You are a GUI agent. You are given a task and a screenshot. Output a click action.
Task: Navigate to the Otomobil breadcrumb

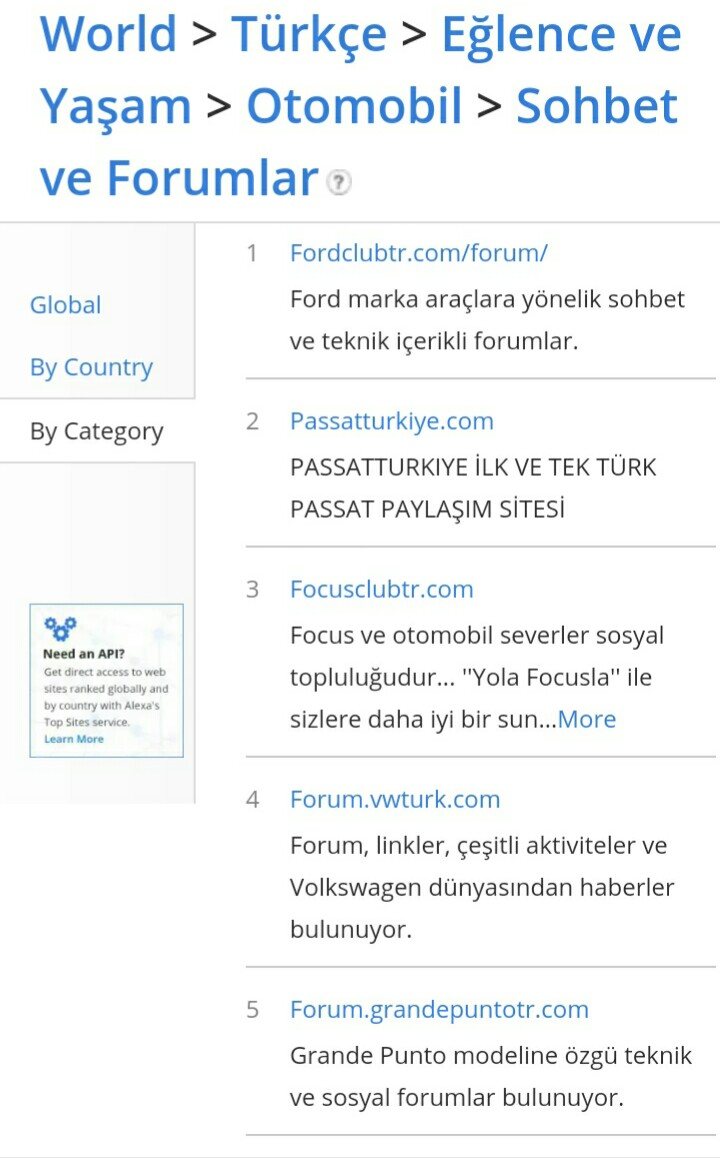coord(354,106)
